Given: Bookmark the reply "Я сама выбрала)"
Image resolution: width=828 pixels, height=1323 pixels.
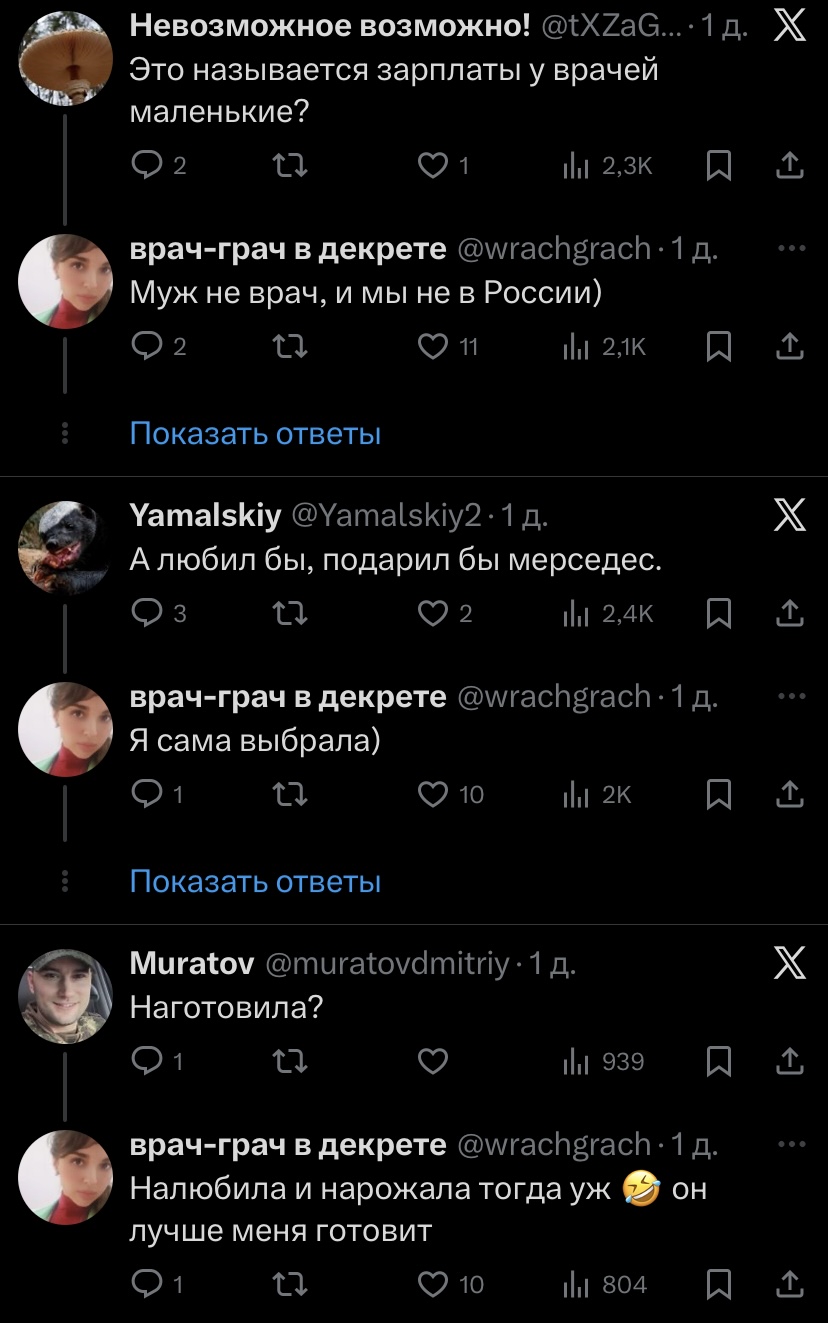Looking at the screenshot, I should pyautogui.click(x=718, y=795).
